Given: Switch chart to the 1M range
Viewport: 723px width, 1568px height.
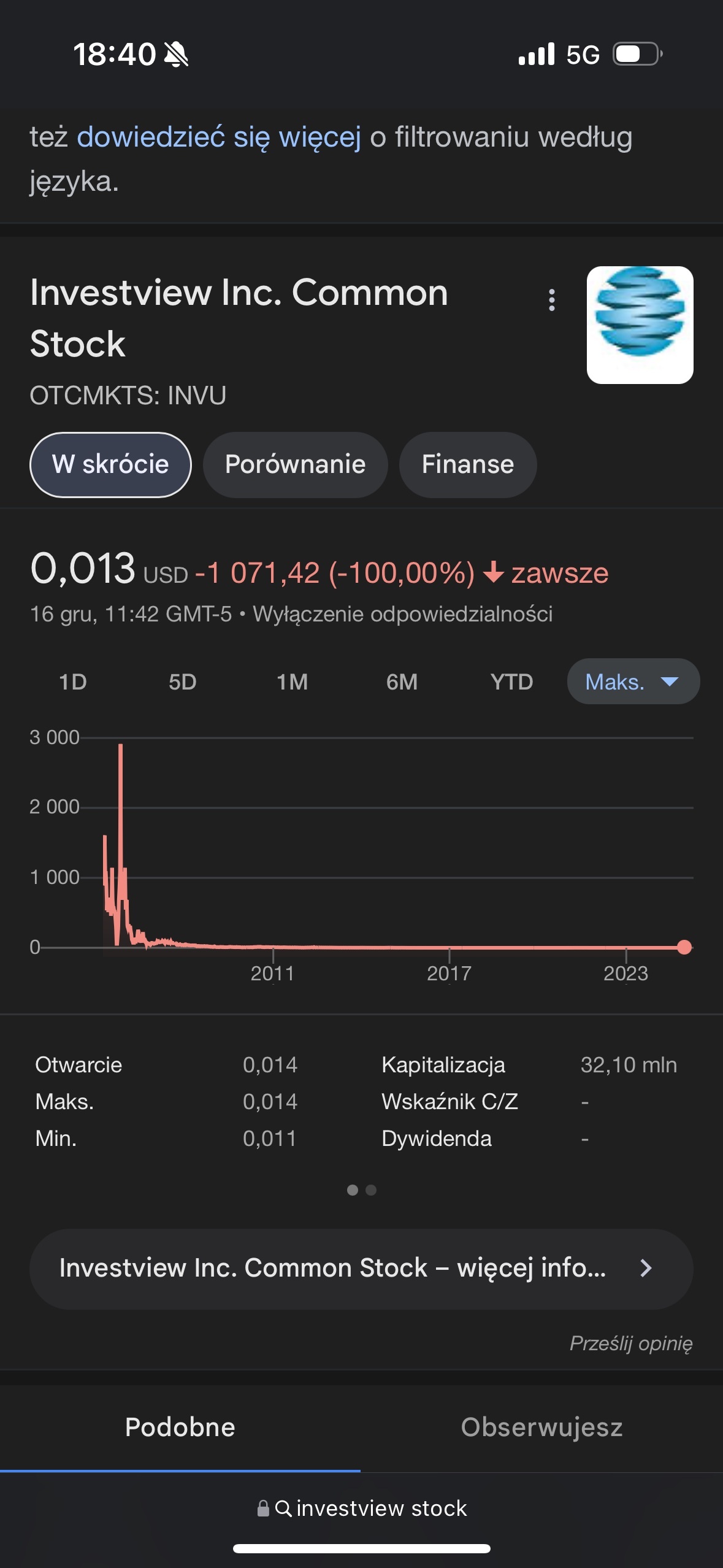Looking at the screenshot, I should (292, 682).
